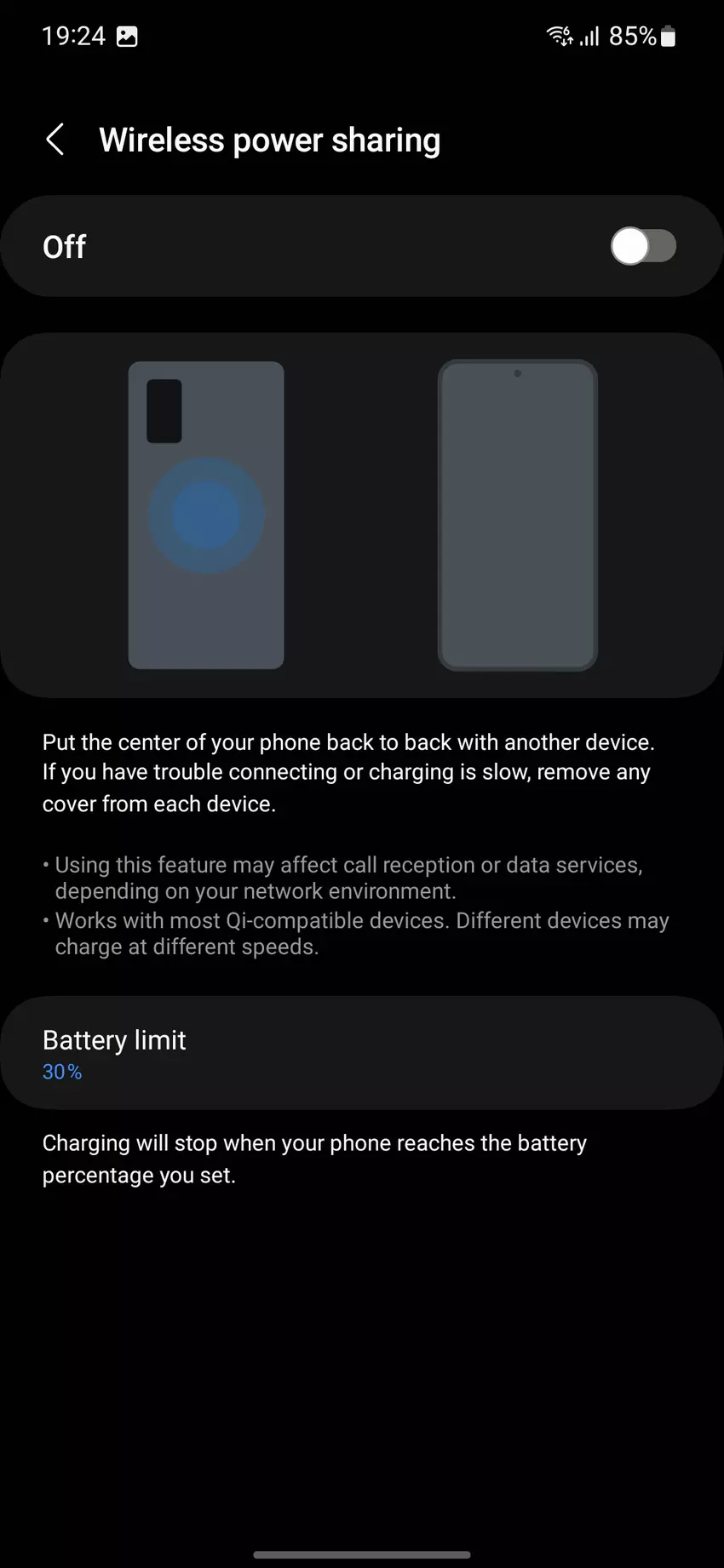Go back from Wireless power sharing

pyautogui.click(x=55, y=140)
